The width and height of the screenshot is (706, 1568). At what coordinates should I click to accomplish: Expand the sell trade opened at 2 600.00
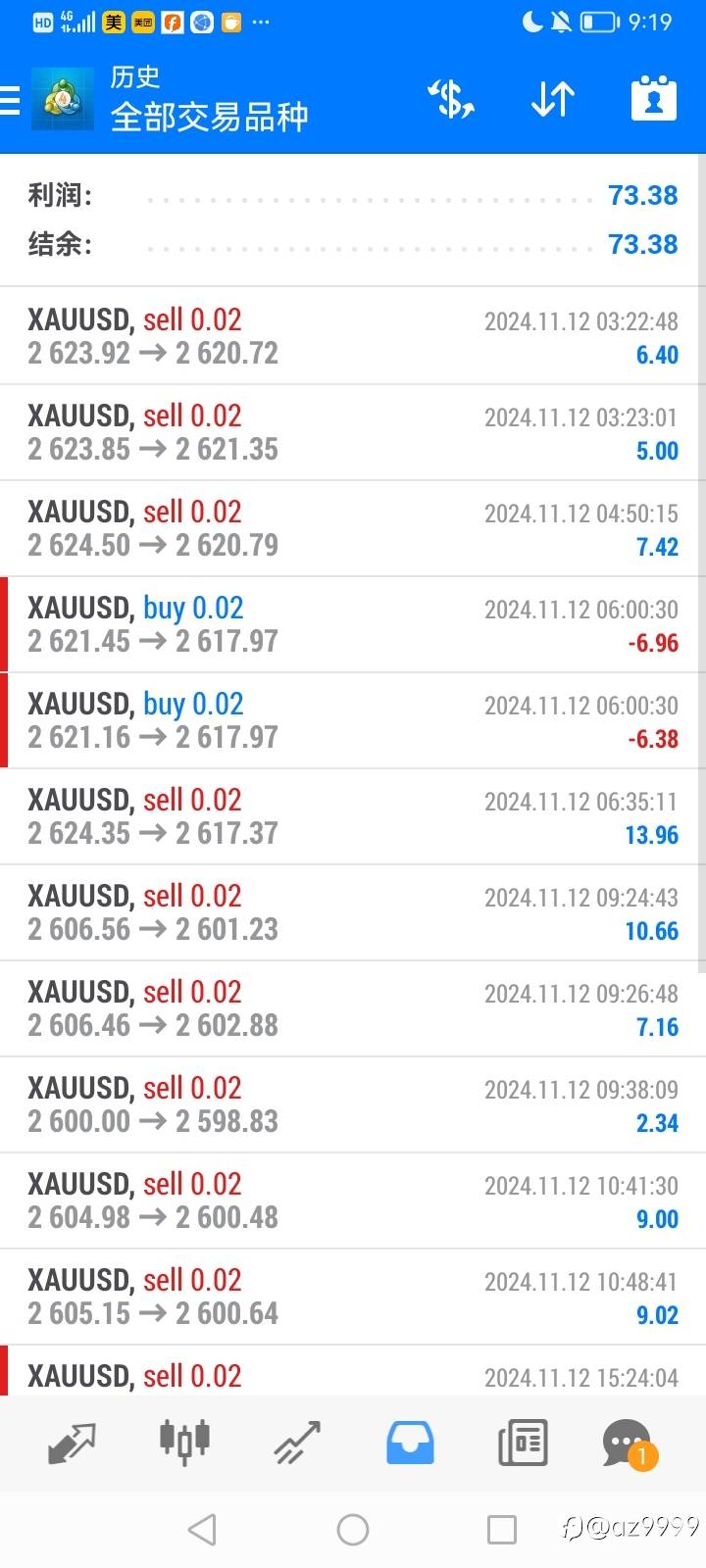pos(353,1104)
